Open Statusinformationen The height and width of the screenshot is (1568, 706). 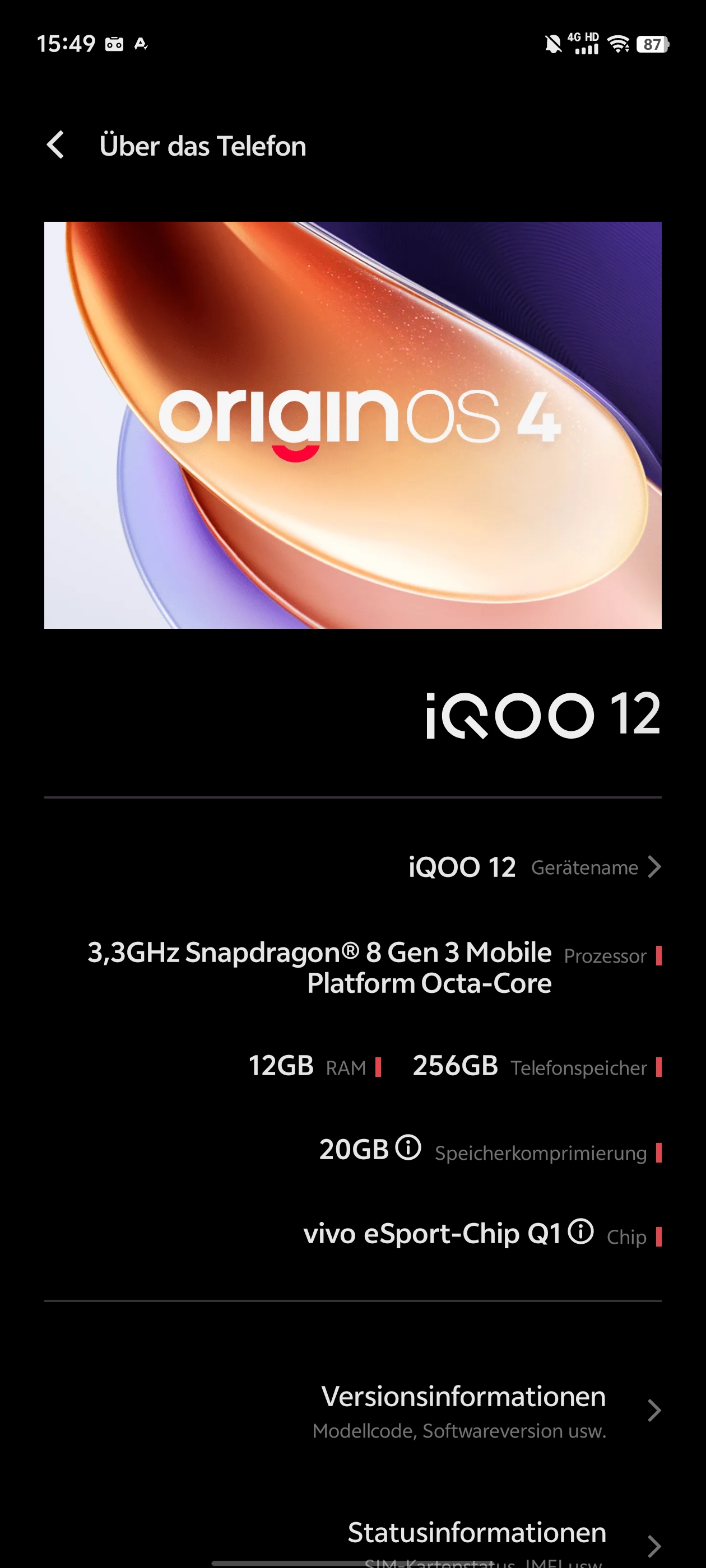coord(352,1541)
